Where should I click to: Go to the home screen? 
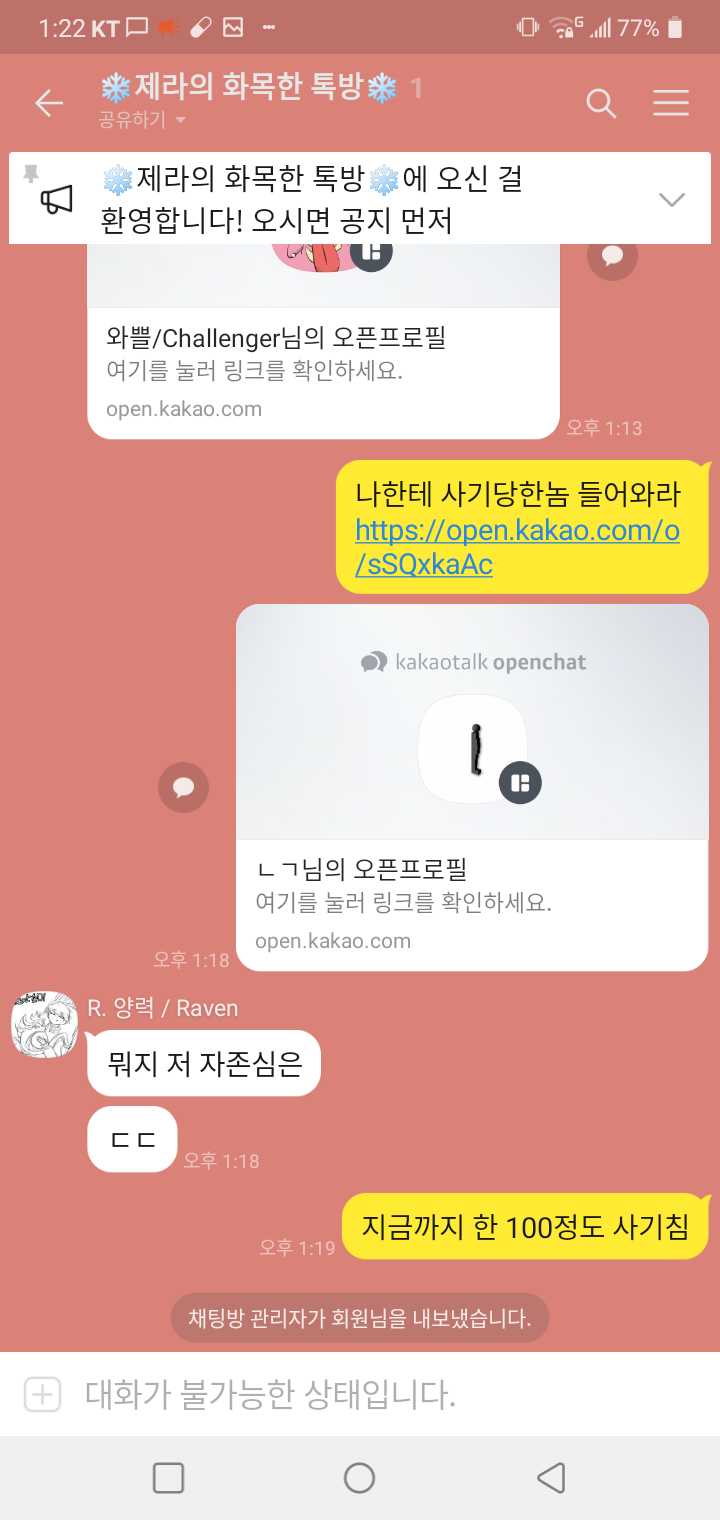359,1477
